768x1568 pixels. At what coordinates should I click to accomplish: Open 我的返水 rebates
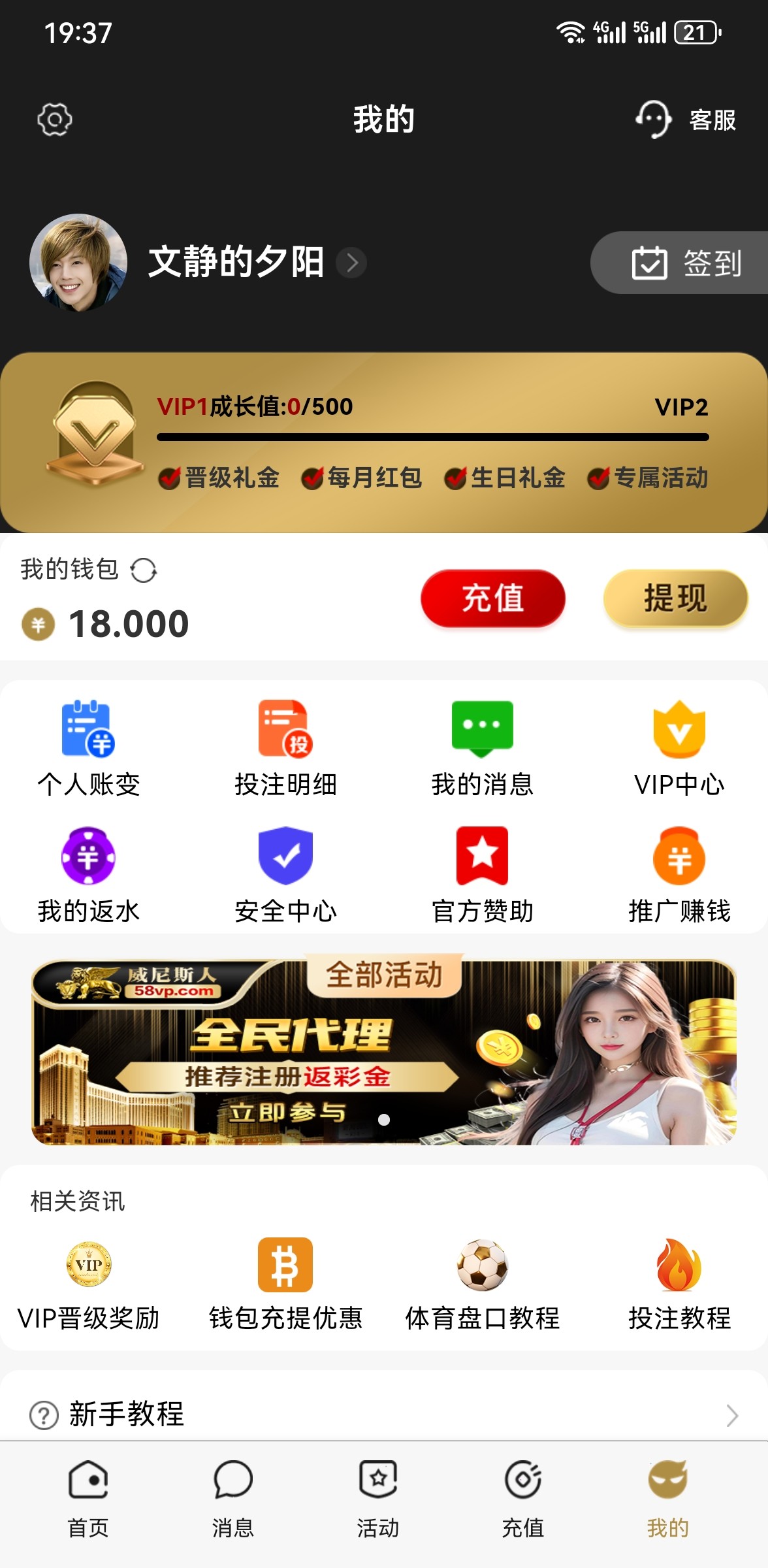click(89, 874)
